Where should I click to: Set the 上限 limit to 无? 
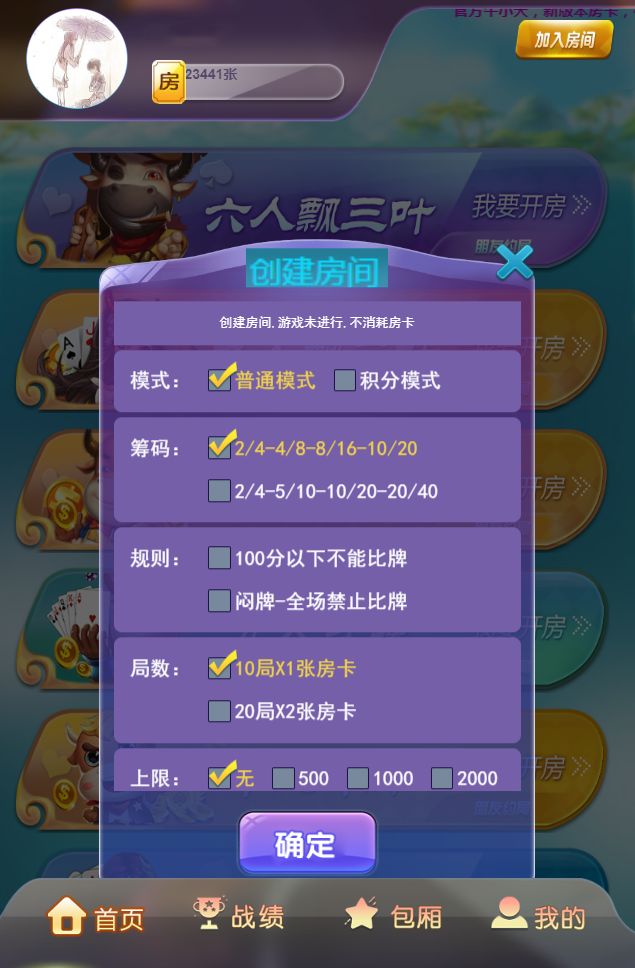[x=220, y=778]
